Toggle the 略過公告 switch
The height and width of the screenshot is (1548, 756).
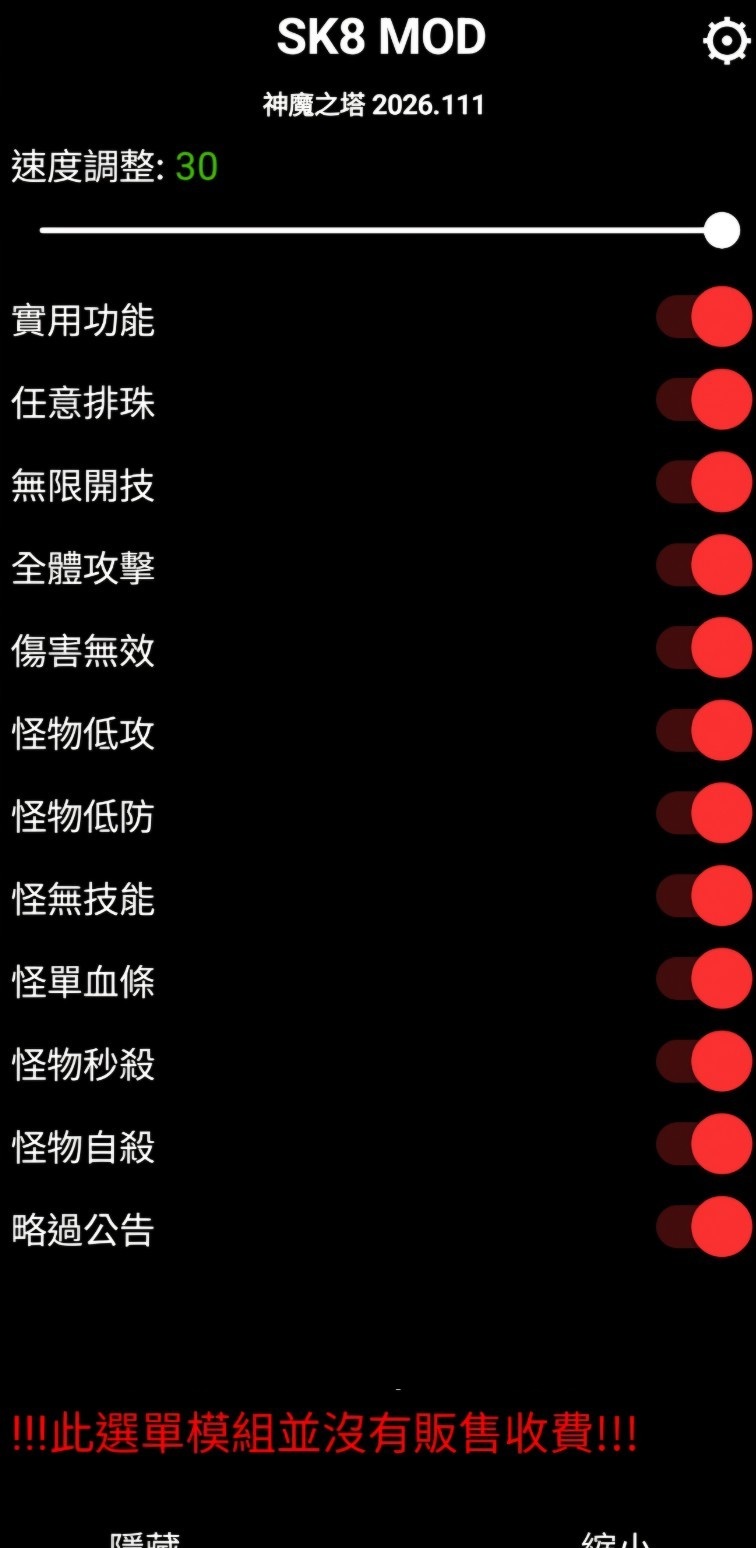click(704, 1227)
